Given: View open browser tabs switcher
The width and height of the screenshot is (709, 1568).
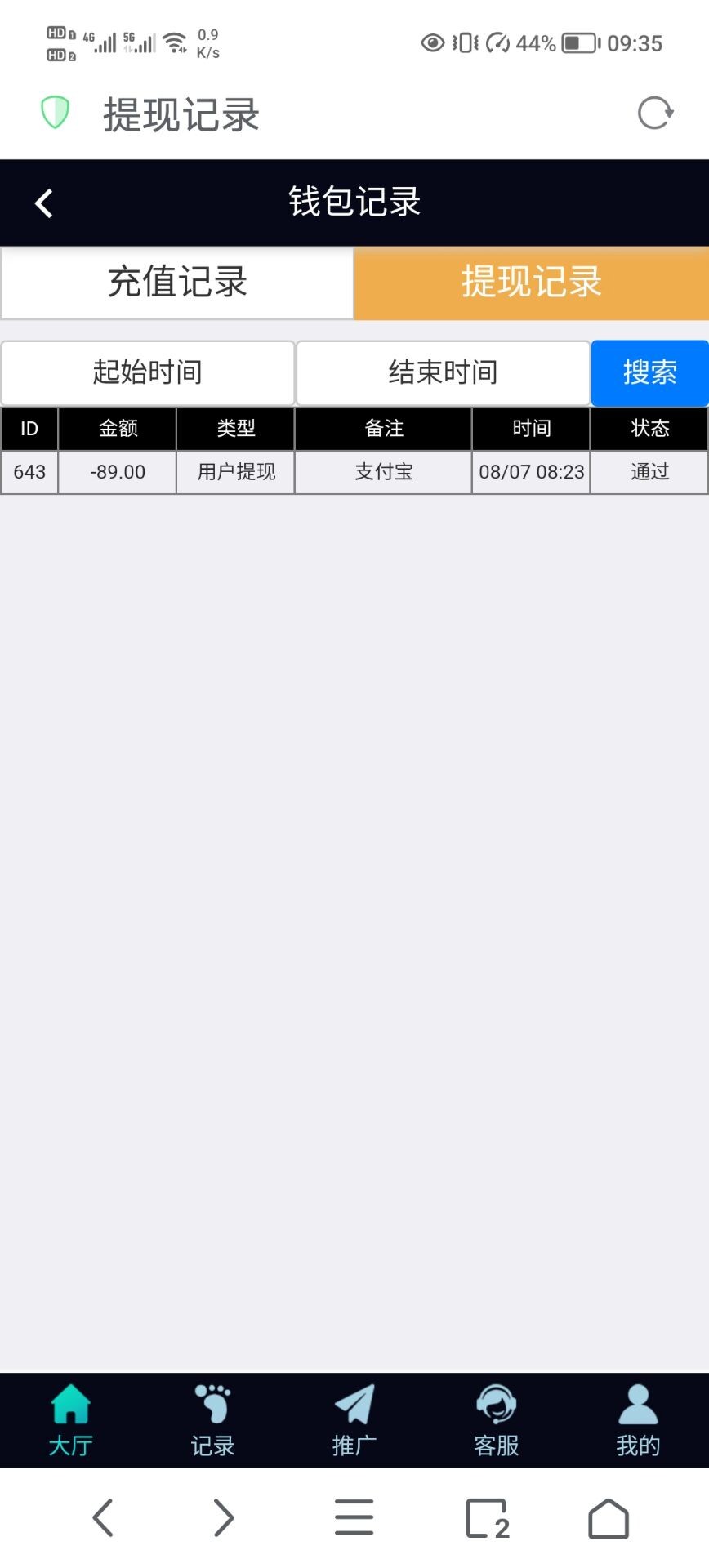Looking at the screenshot, I should (x=487, y=1517).
